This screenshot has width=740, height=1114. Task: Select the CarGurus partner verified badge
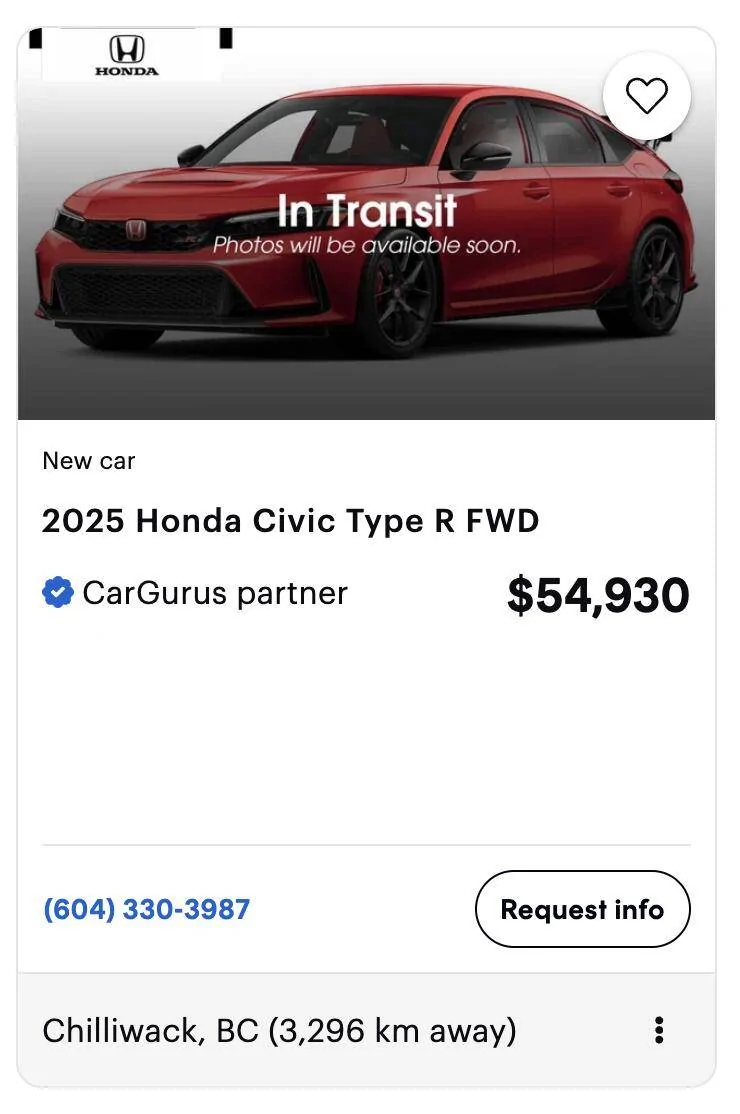coord(57,592)
